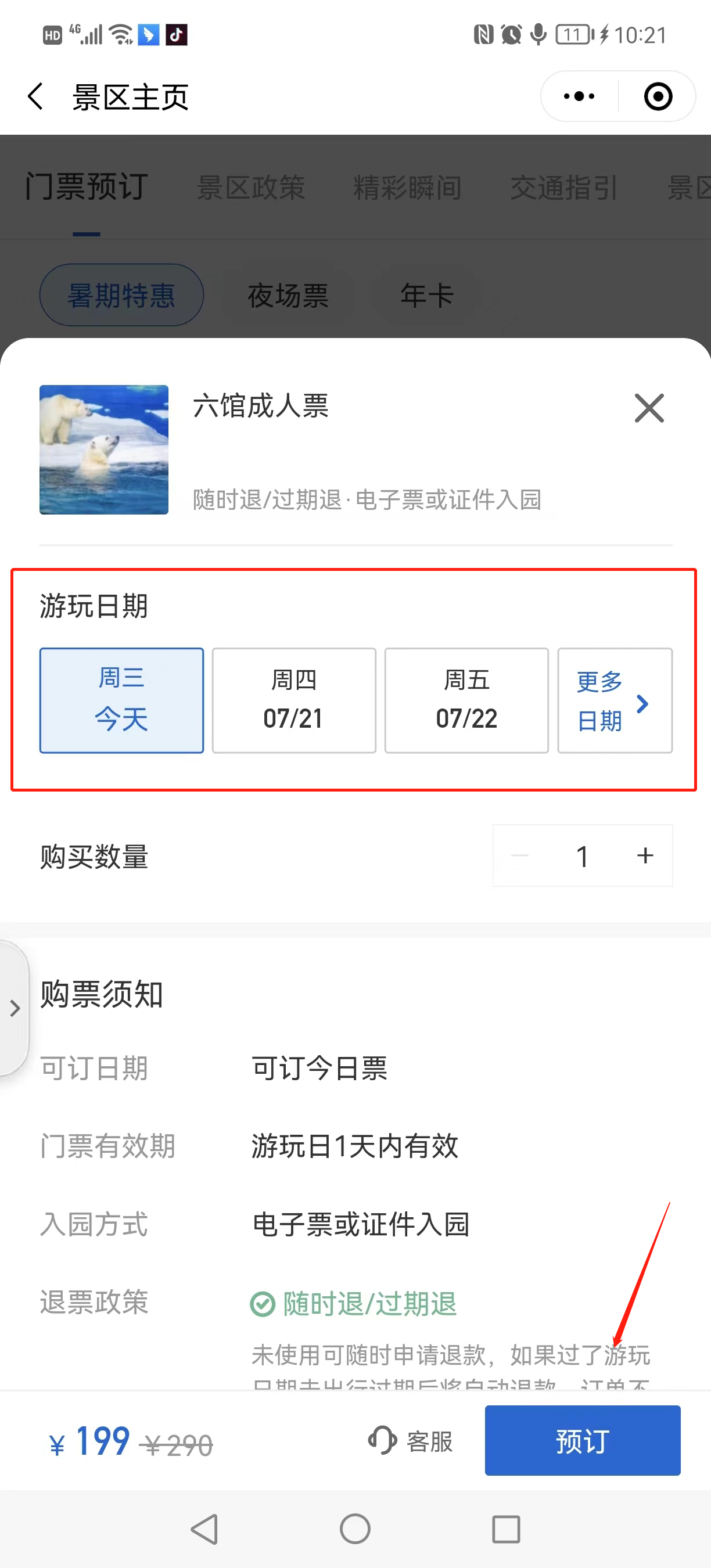The height and width of the screenshot is (1568, 711).
Task: Choose 周四 07/21 as visit date
Action: pos(294,700)
